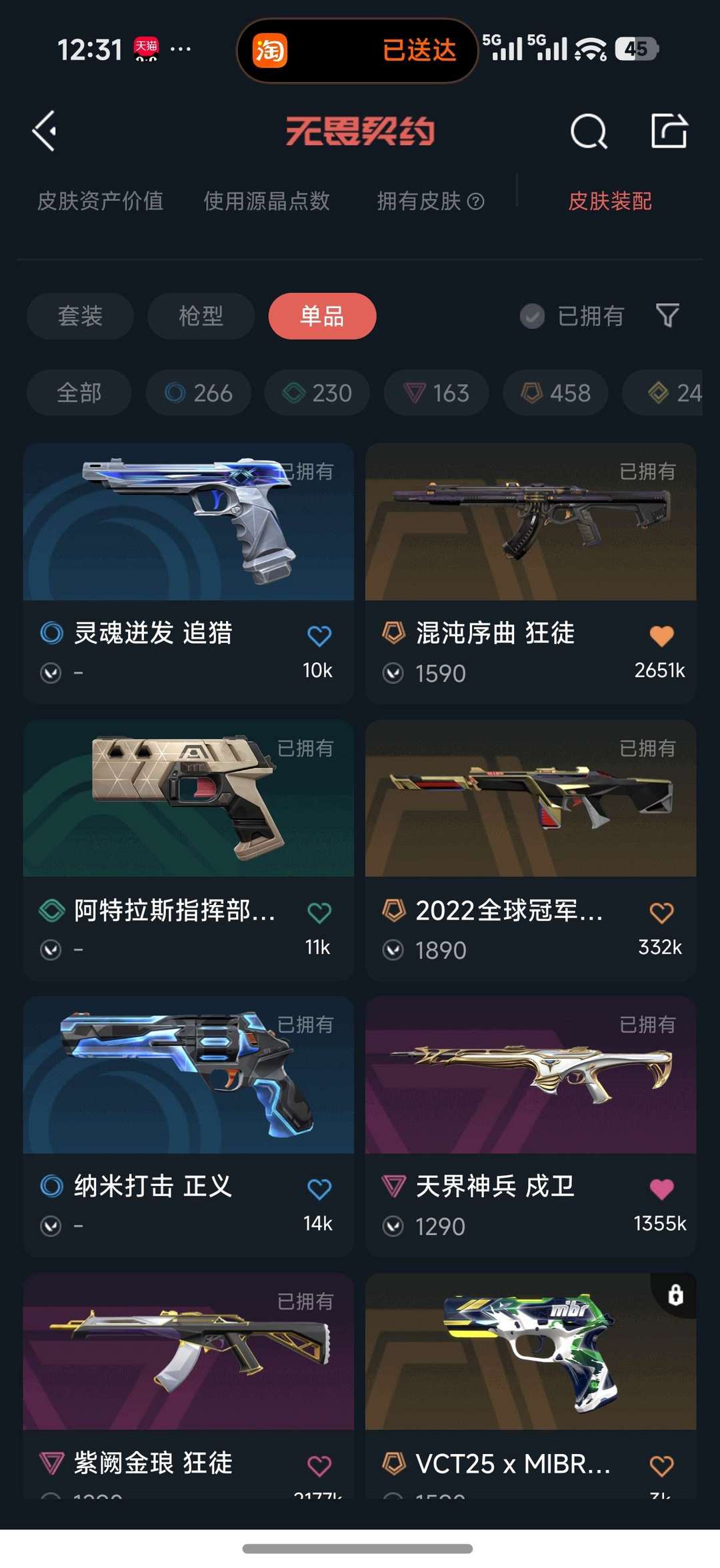The height and width of the screenshot is (1568, 720).
Task: Toggle the 已拥有 checkbox
Action: coord(532,316)
